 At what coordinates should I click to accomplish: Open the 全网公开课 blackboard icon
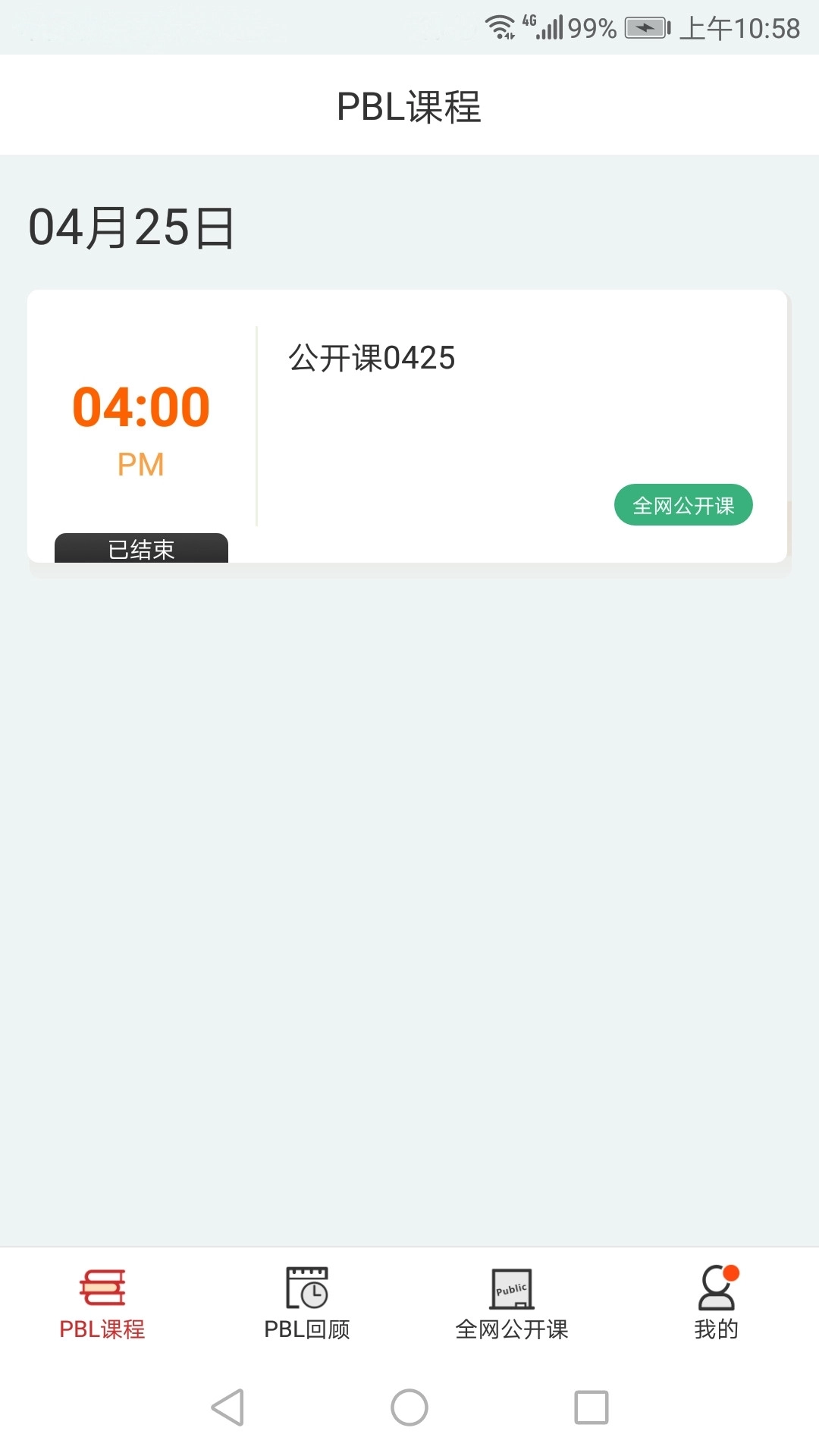512,1287
